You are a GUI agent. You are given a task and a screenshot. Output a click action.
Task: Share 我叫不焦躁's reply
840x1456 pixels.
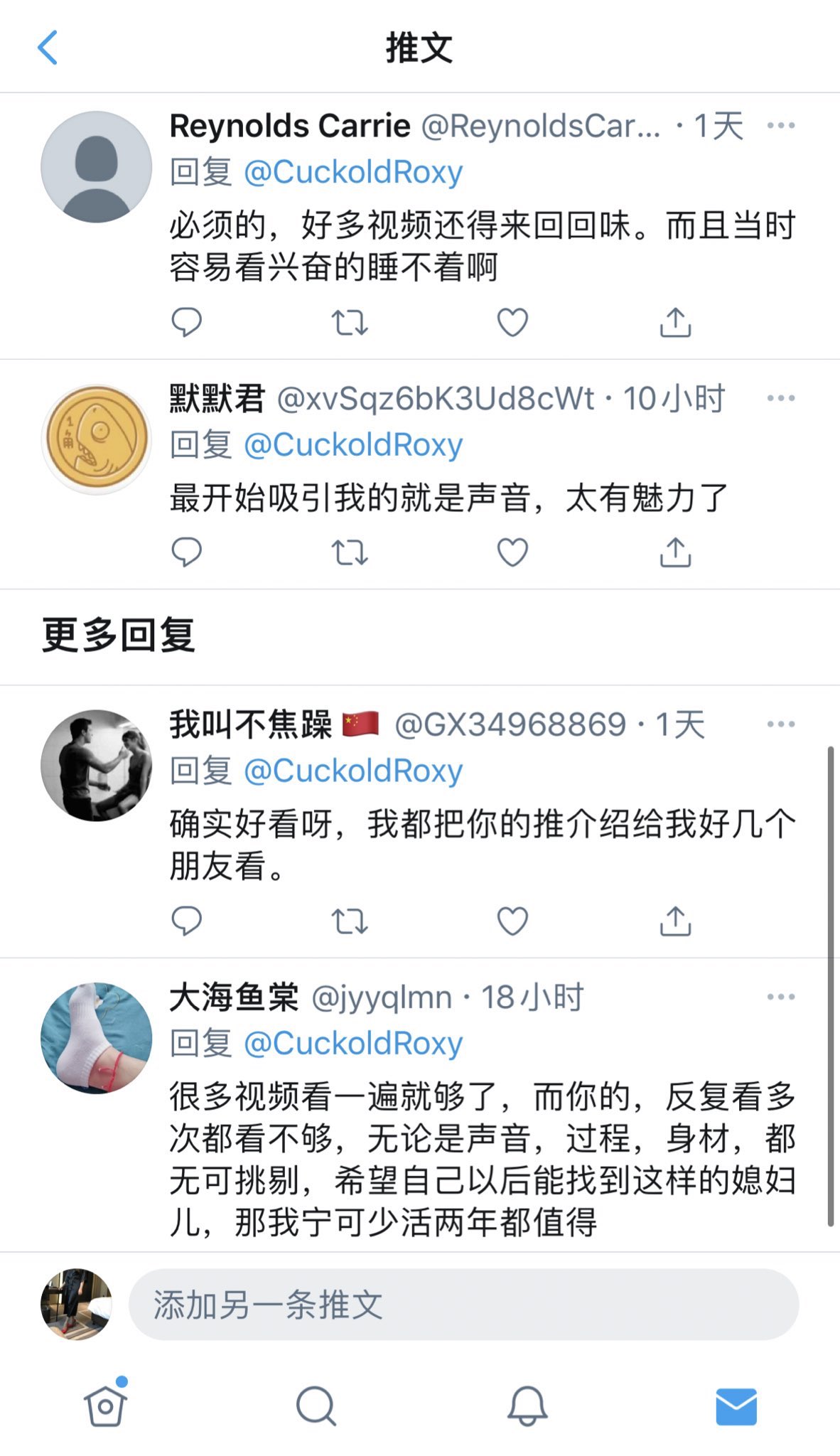point(675,921)
